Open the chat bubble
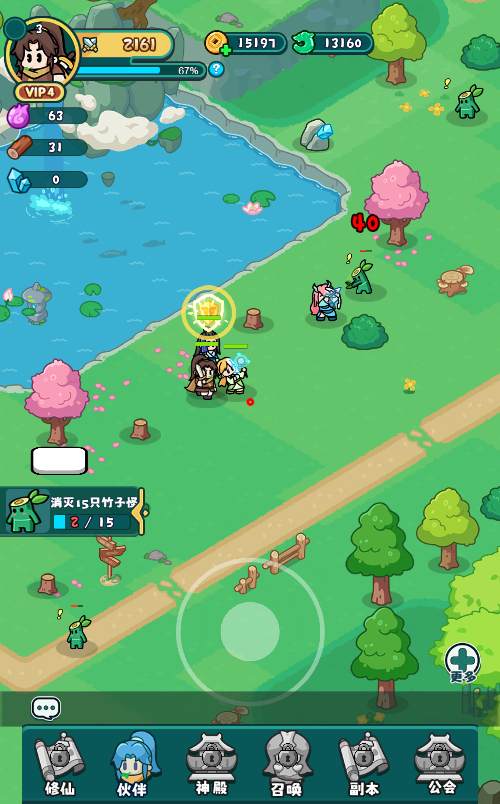The image size is (500, 804). coord(46,708)
